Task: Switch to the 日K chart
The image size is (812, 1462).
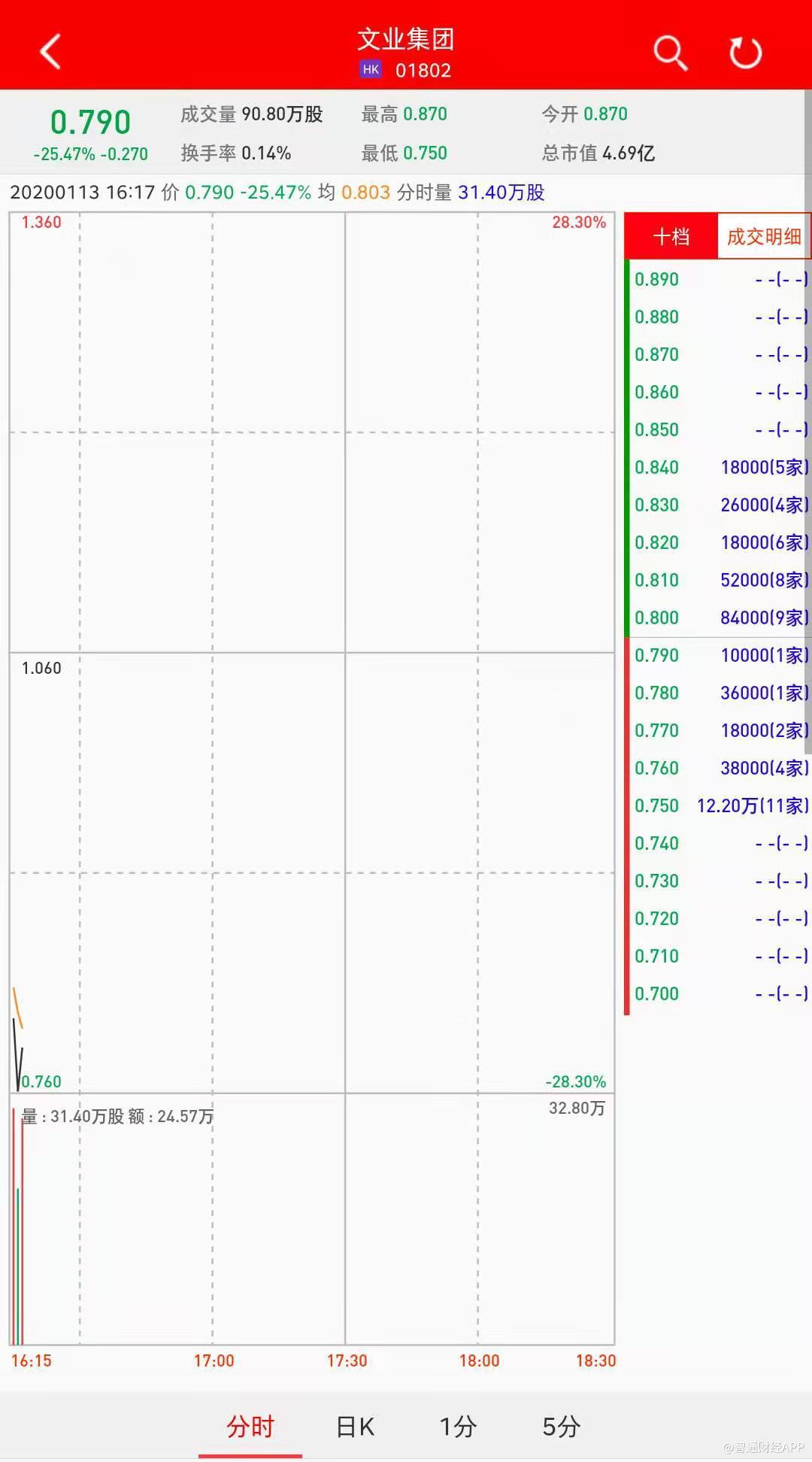Action: point(355,1427)
